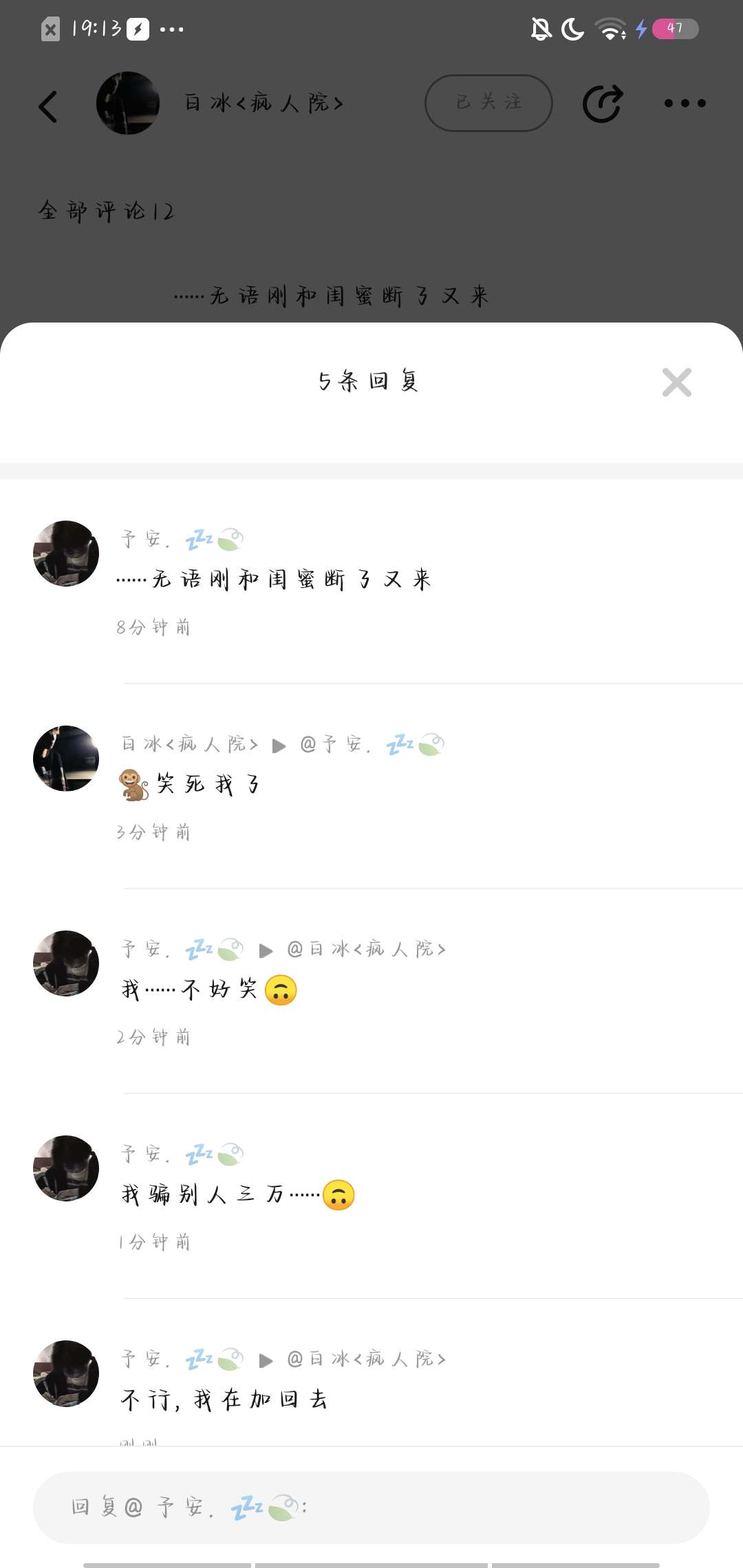This screenshot has width=743, height=1568.
Task: Close the 5条回复 replies panel
Action: point(676,382)
